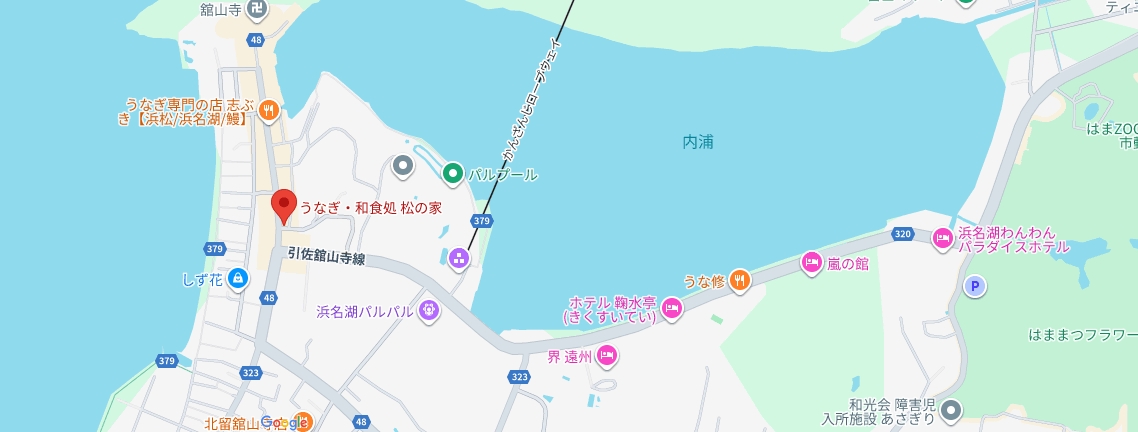Tap the しず花 shop marker

click(238, 279)
